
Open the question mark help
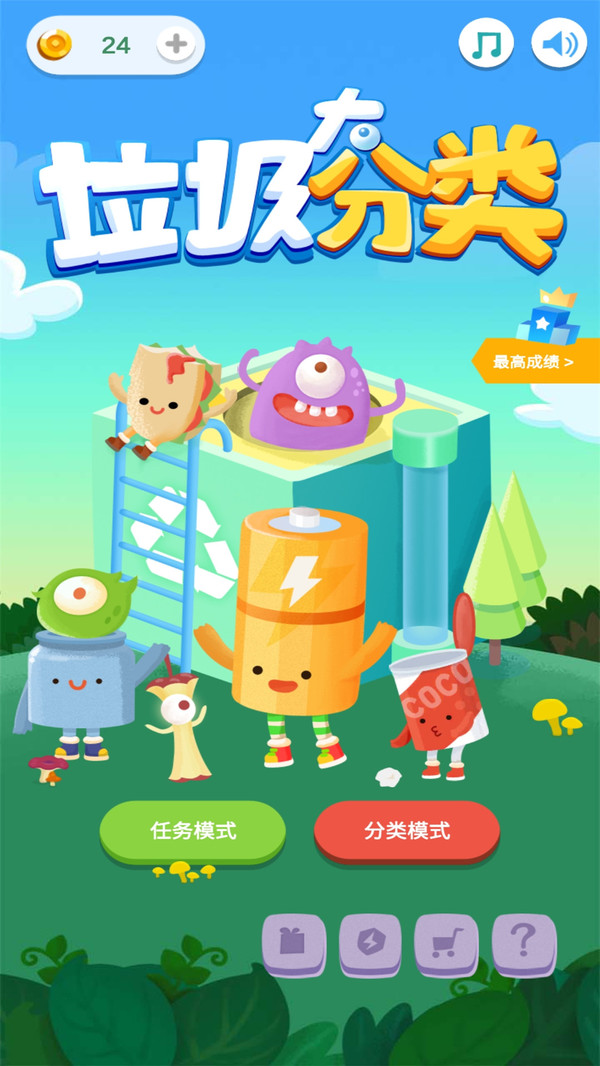(x=523, y=943)
